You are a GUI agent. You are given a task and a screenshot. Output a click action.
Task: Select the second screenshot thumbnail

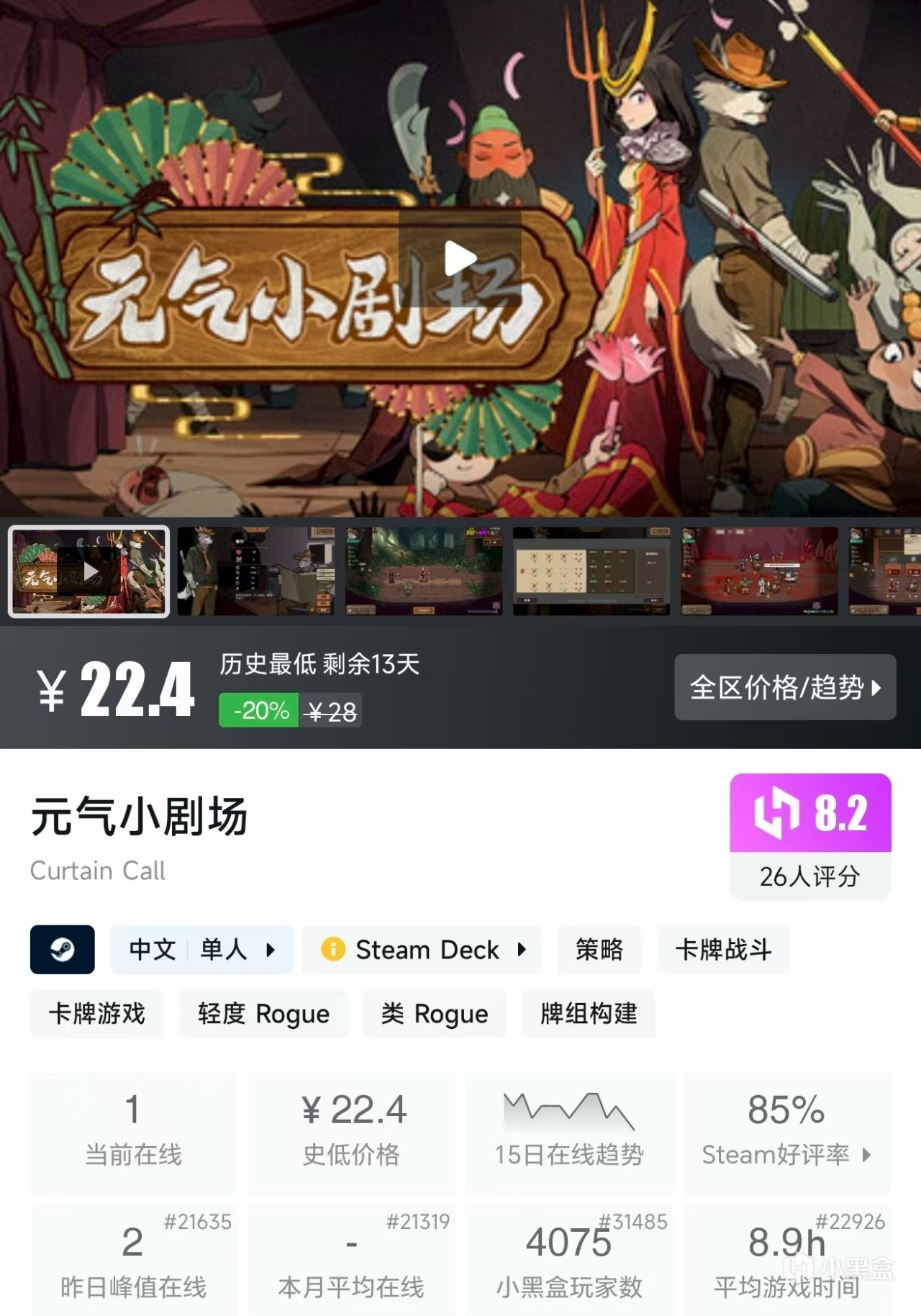coord(256,571)
